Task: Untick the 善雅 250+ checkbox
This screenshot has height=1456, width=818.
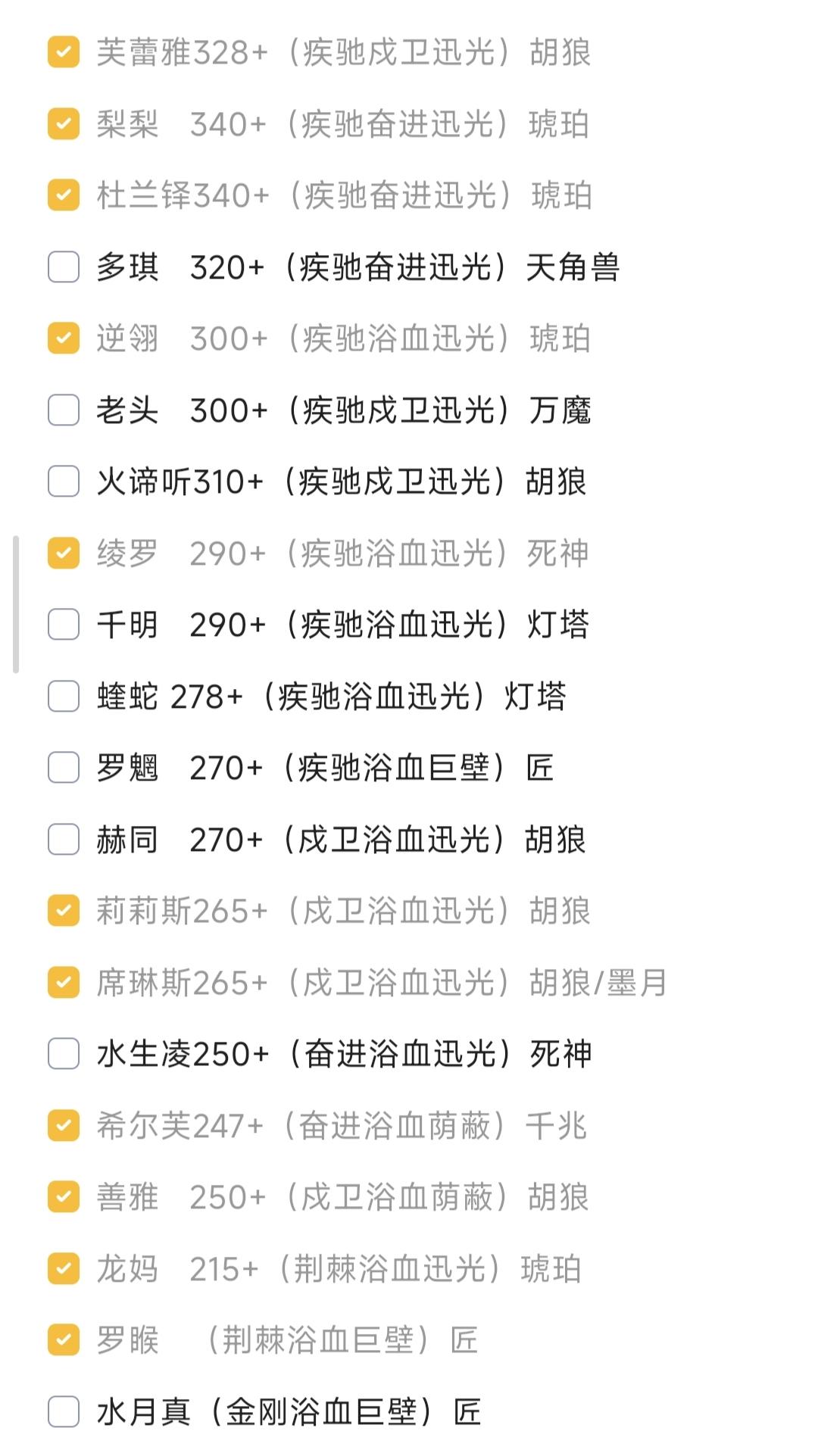Action: (x=64, y=1197)
